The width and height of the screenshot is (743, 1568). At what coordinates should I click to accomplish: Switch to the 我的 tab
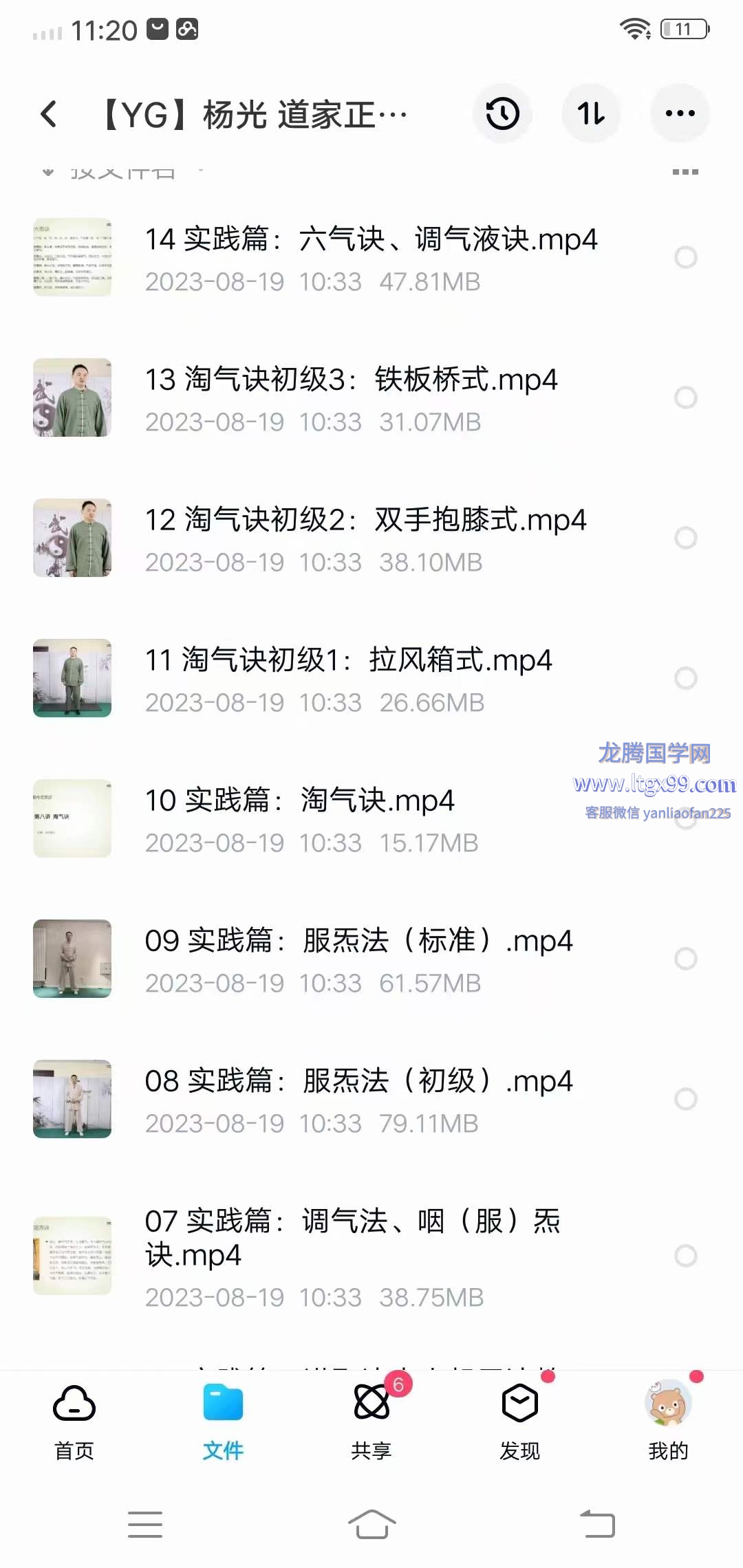(x=668, y=1421)
